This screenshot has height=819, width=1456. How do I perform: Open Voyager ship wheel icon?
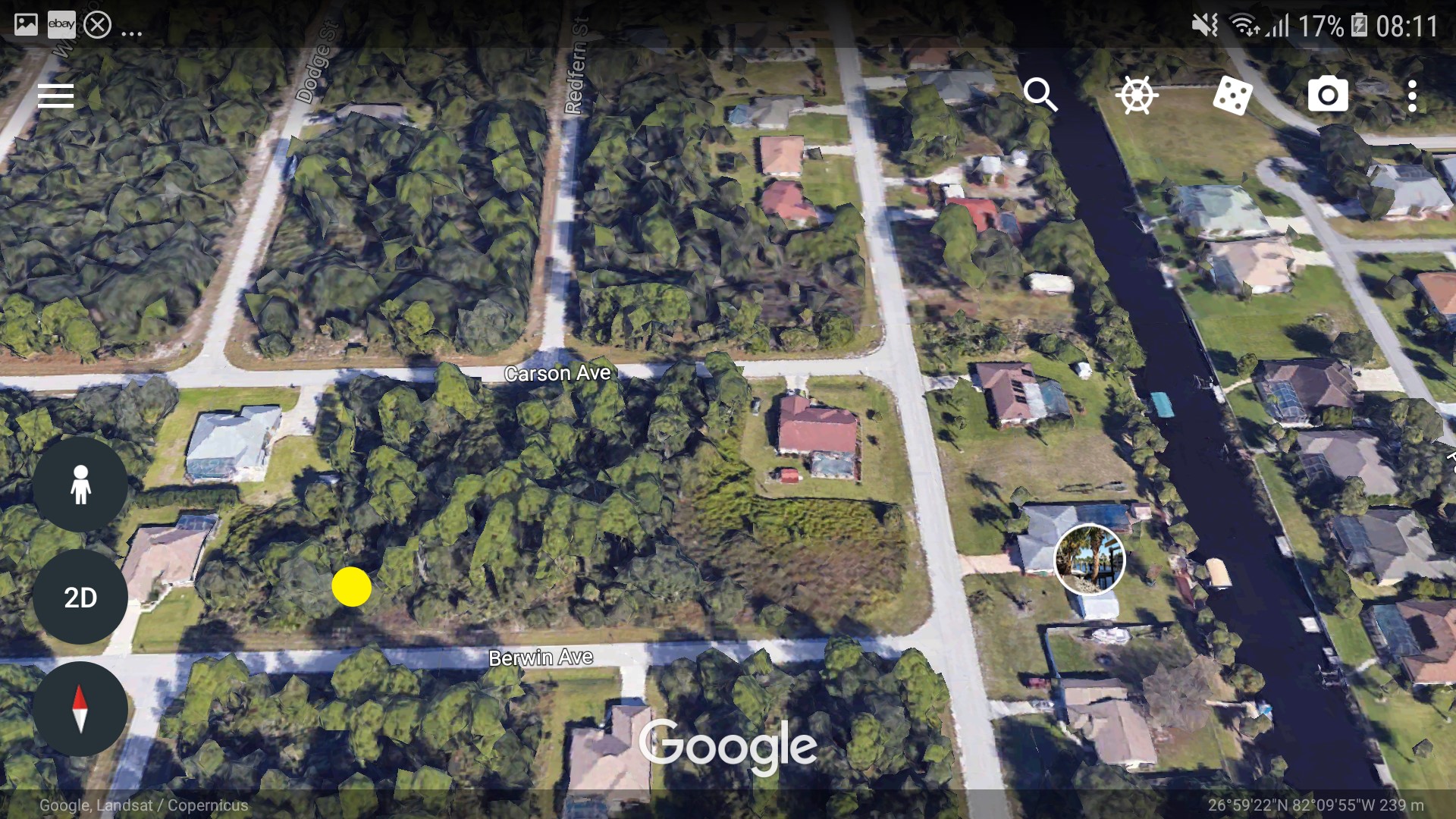point(1136,96)
